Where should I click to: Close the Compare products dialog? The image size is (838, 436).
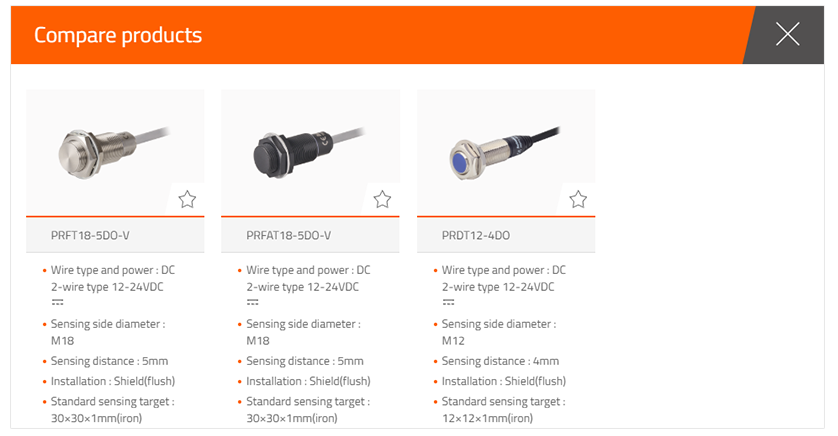(787, 35)
